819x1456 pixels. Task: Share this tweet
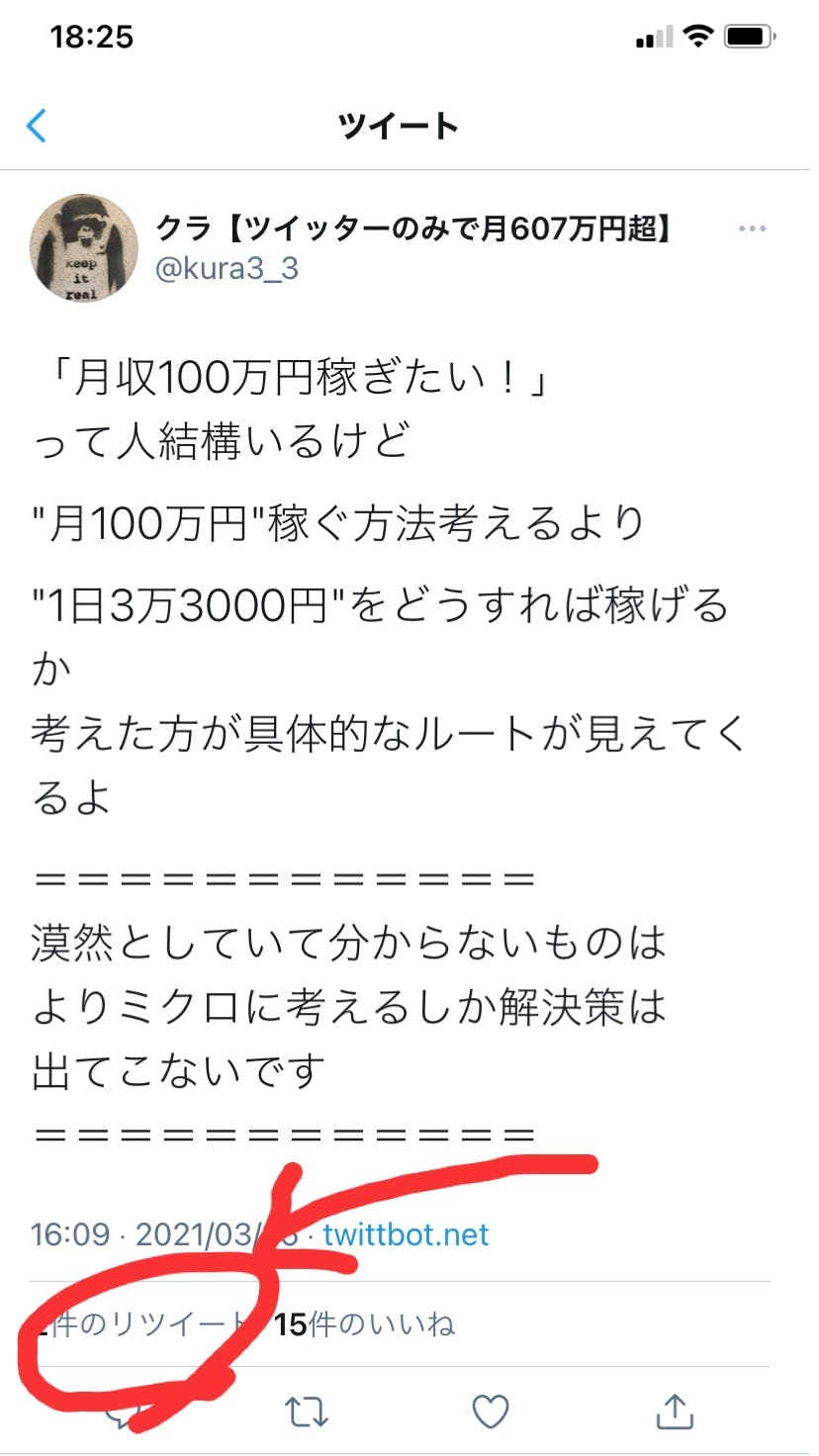[x=674, y=1411]
